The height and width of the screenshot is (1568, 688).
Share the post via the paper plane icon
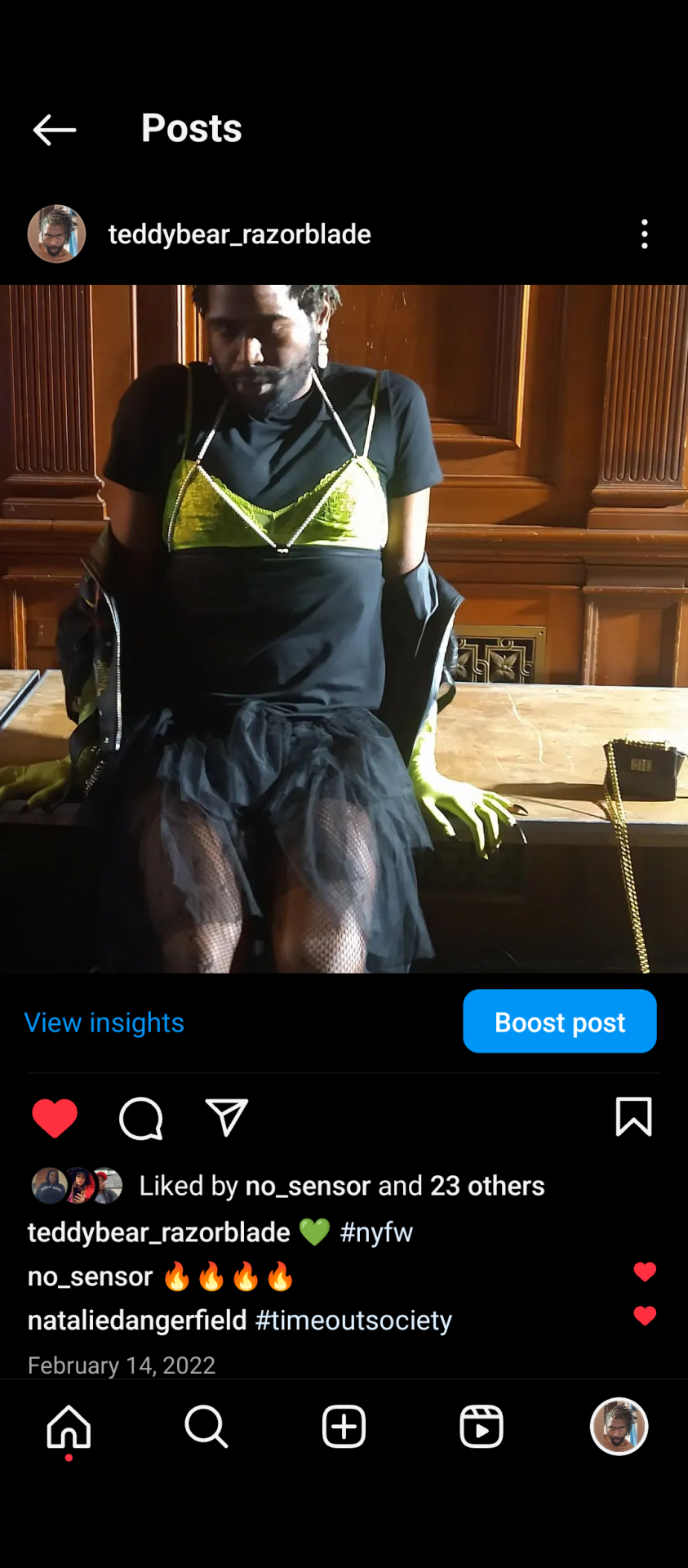pos(226,1118)
